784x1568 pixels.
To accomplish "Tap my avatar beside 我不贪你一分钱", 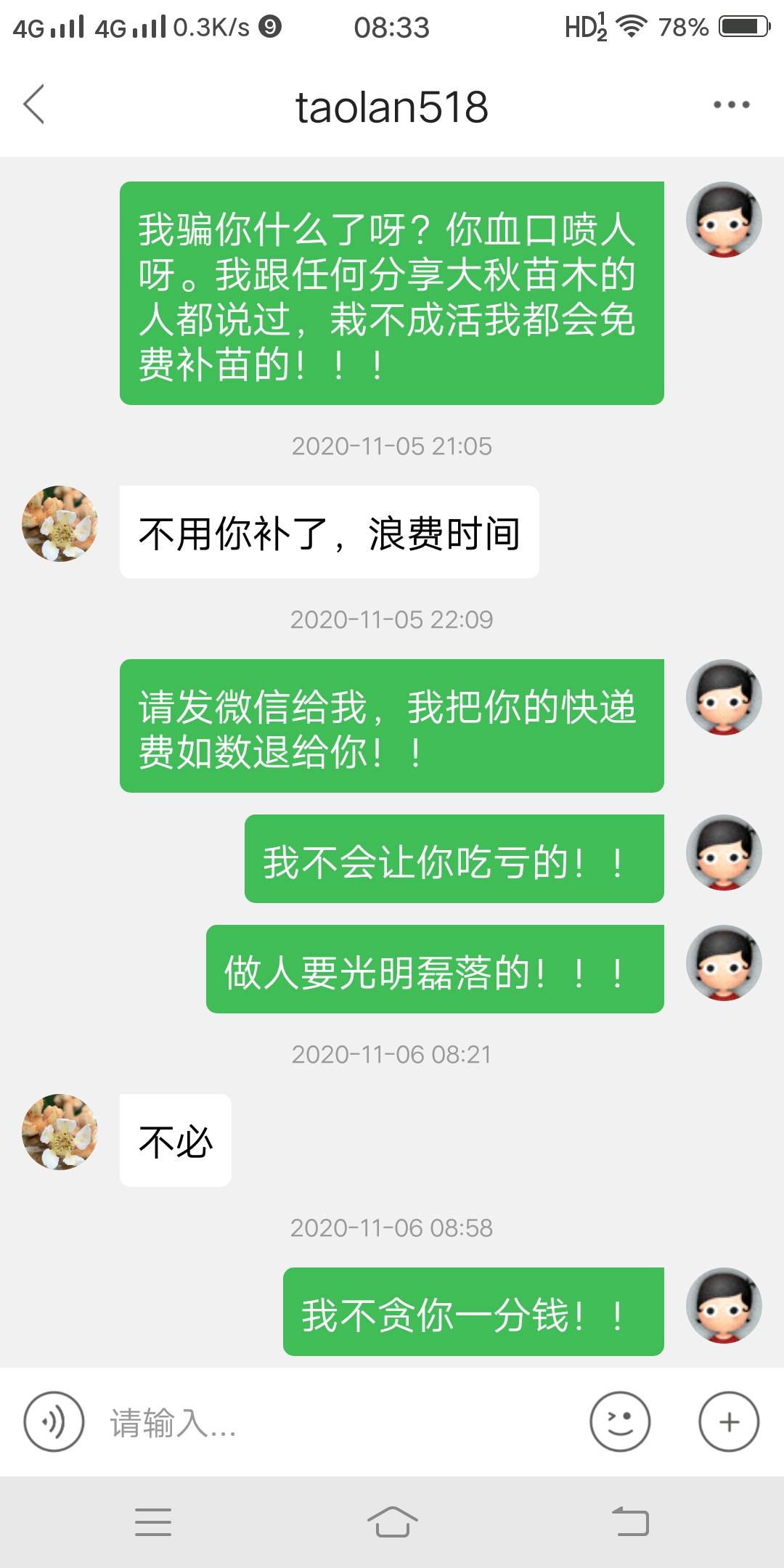I will pyautogui.click(x=724, y=1305).
